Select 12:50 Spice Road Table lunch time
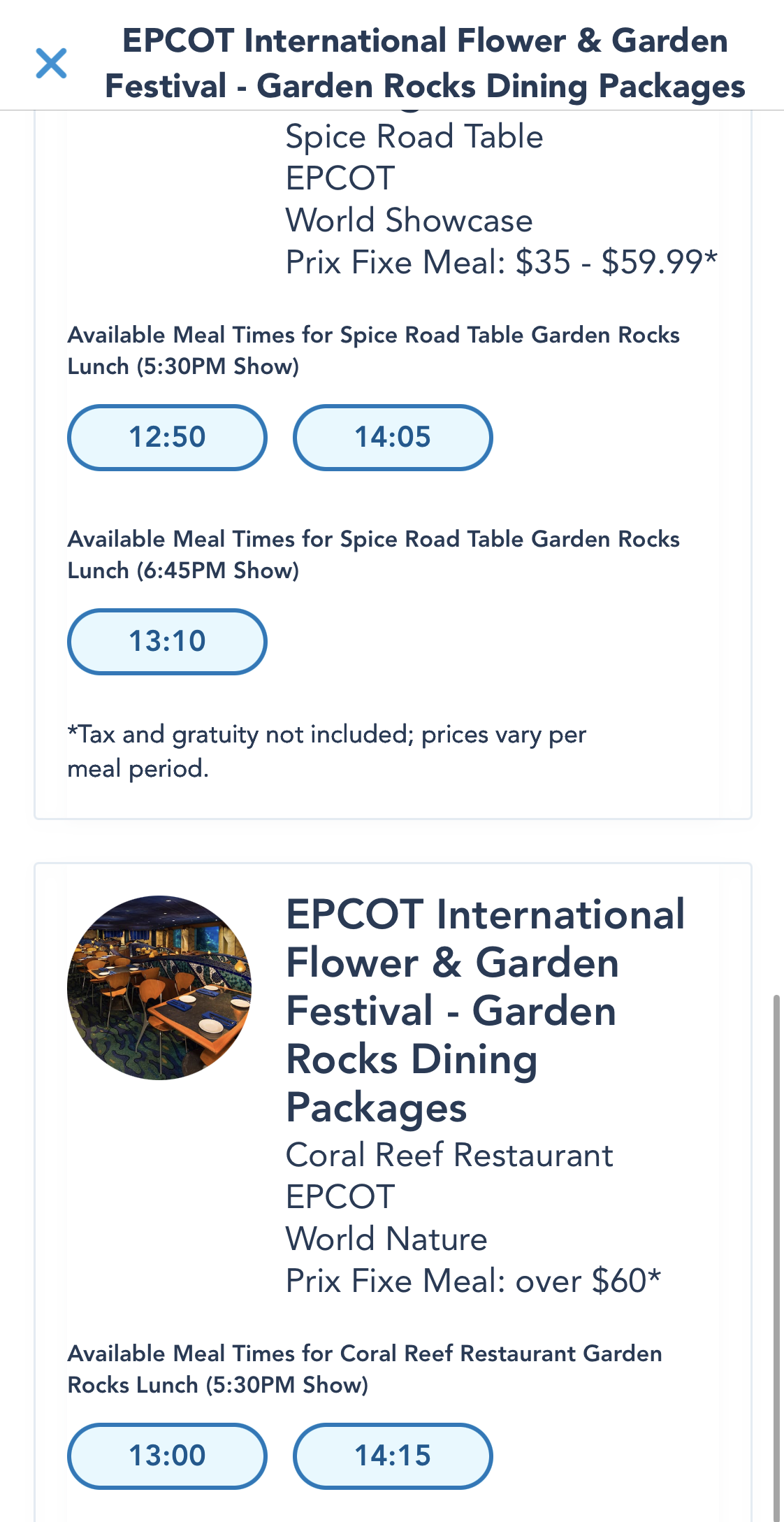Image resolution: width=784 pixels, height=1522 pixels. click(167, 438)
